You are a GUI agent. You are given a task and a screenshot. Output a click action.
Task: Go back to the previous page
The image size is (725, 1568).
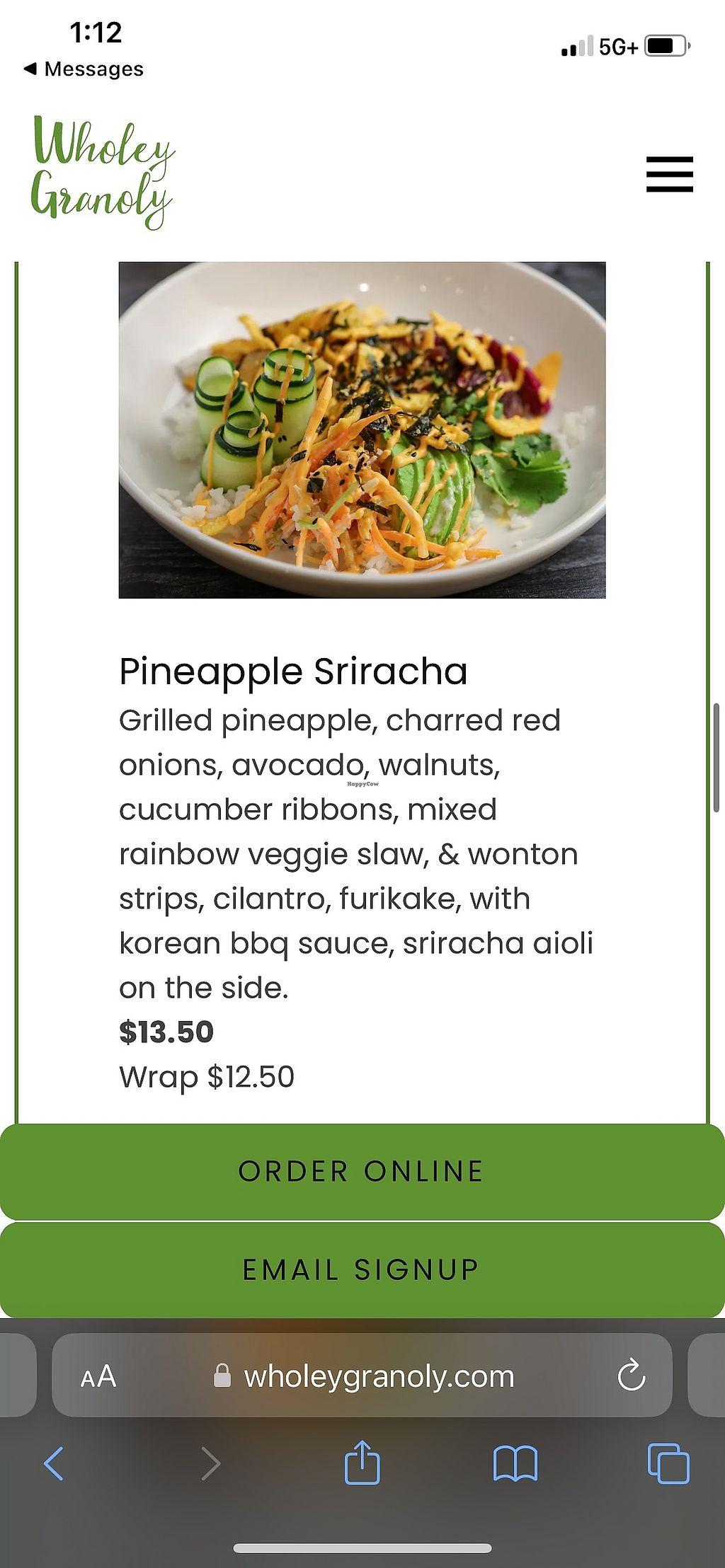point(54,1463)
